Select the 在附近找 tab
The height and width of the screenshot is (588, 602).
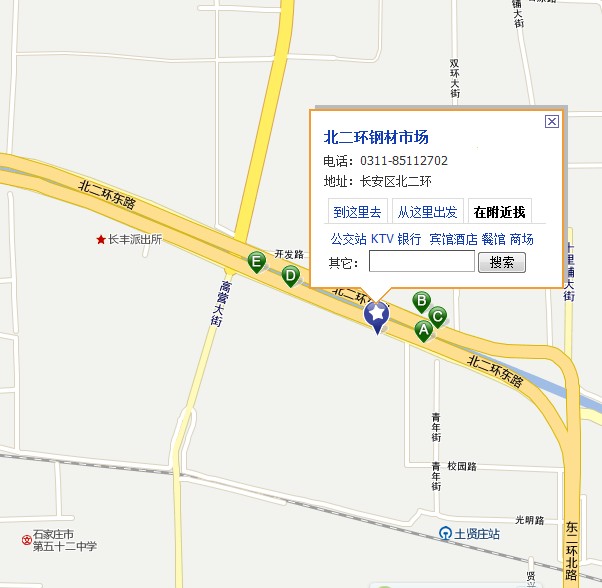(500, 212)
